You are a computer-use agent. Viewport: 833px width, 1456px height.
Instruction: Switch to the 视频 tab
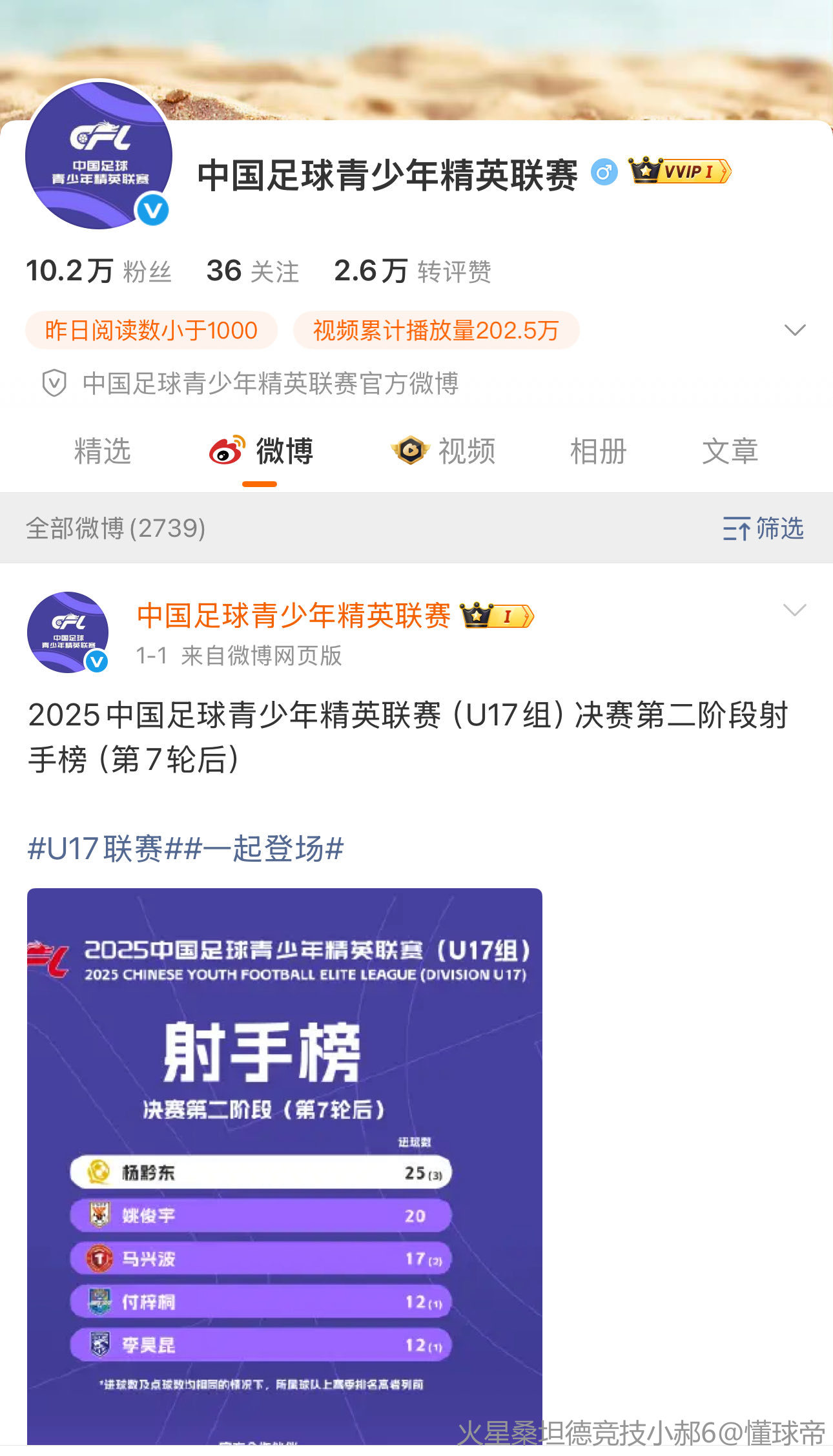[x=444, y=451]
